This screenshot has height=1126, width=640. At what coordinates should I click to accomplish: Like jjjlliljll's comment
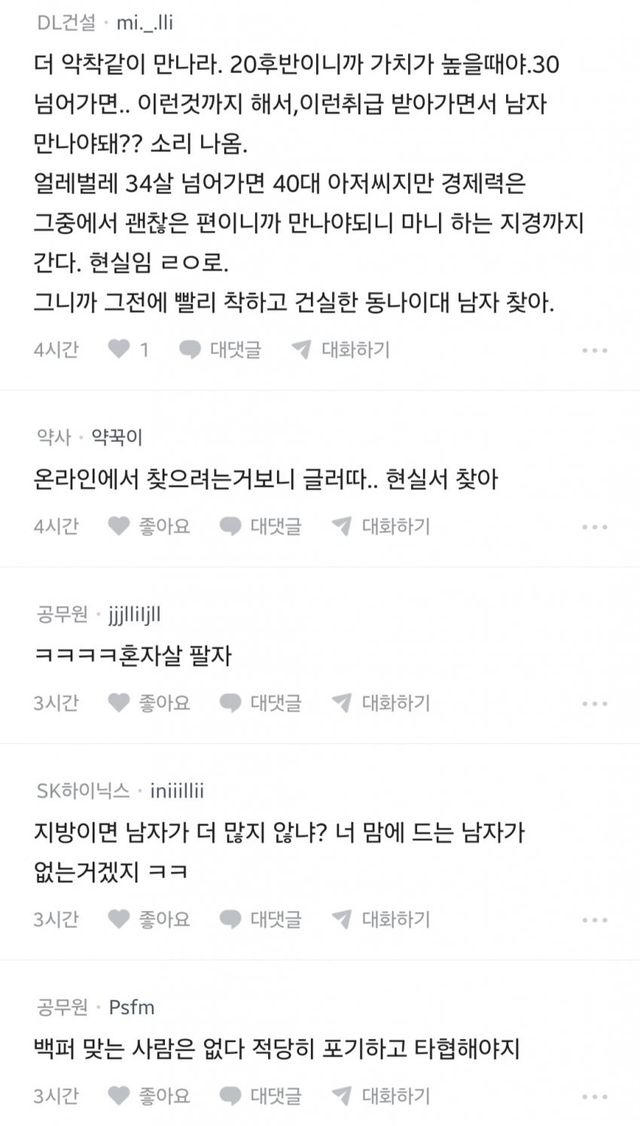tap(148, 703)
